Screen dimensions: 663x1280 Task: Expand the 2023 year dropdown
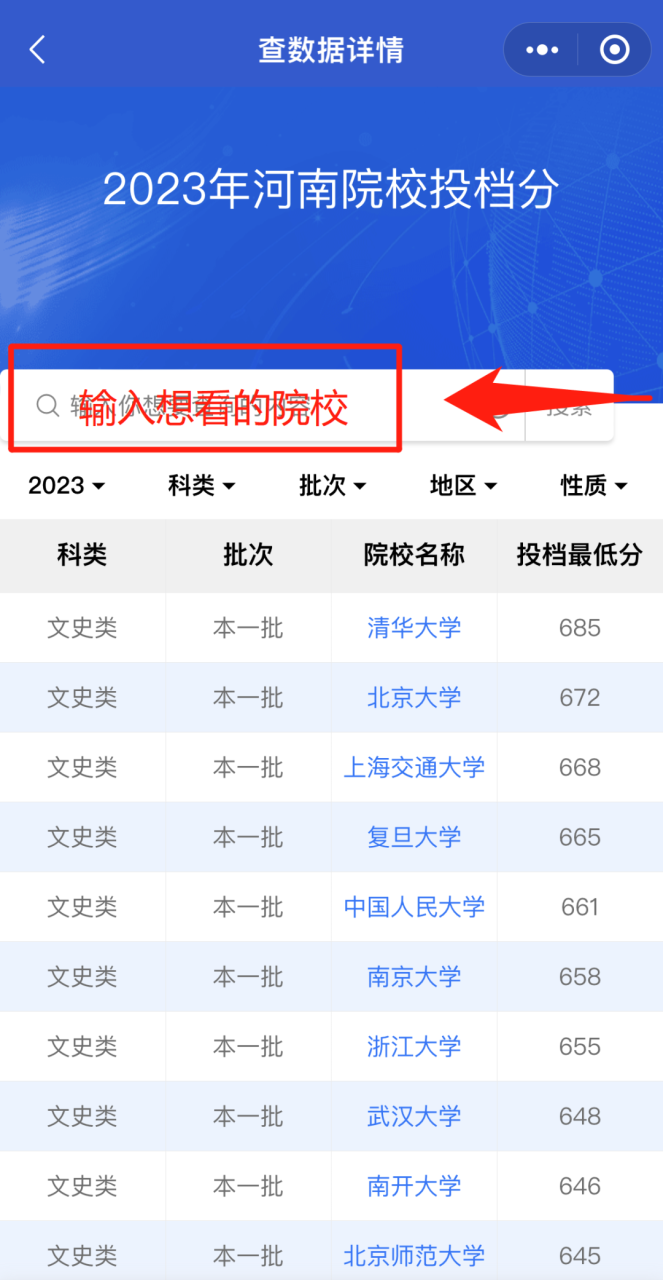point(66,486)
